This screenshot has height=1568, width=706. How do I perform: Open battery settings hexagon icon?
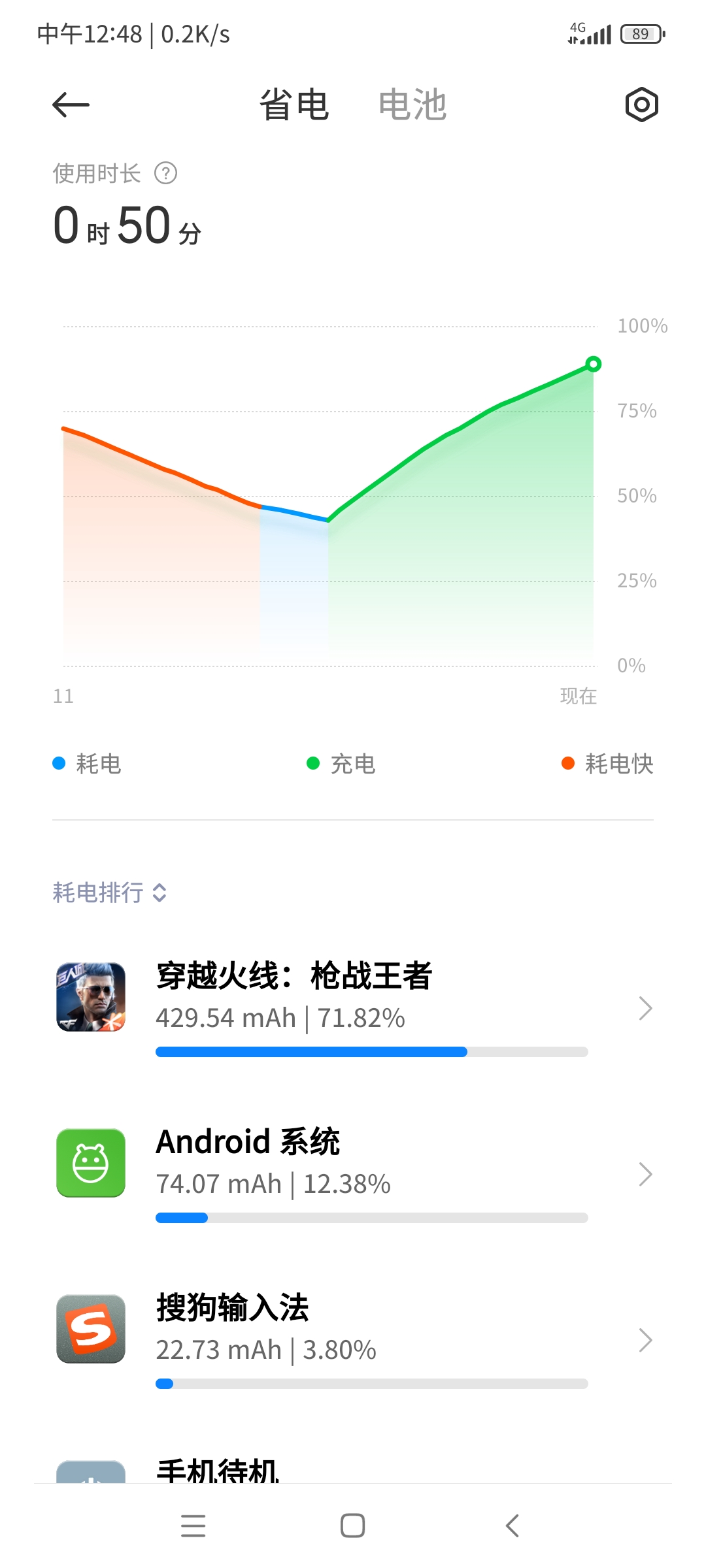point(641,105)
